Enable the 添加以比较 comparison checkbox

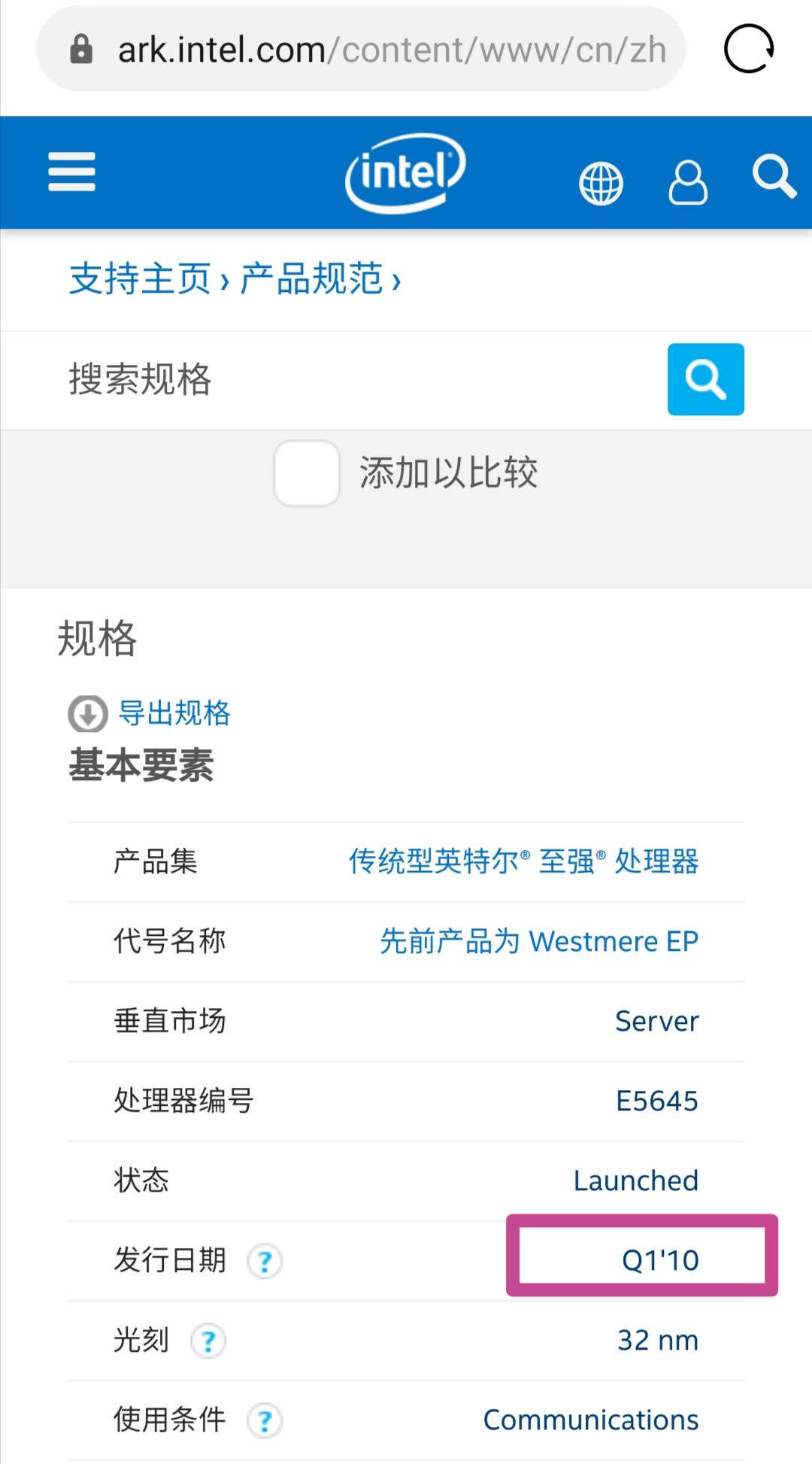point(306,475)
